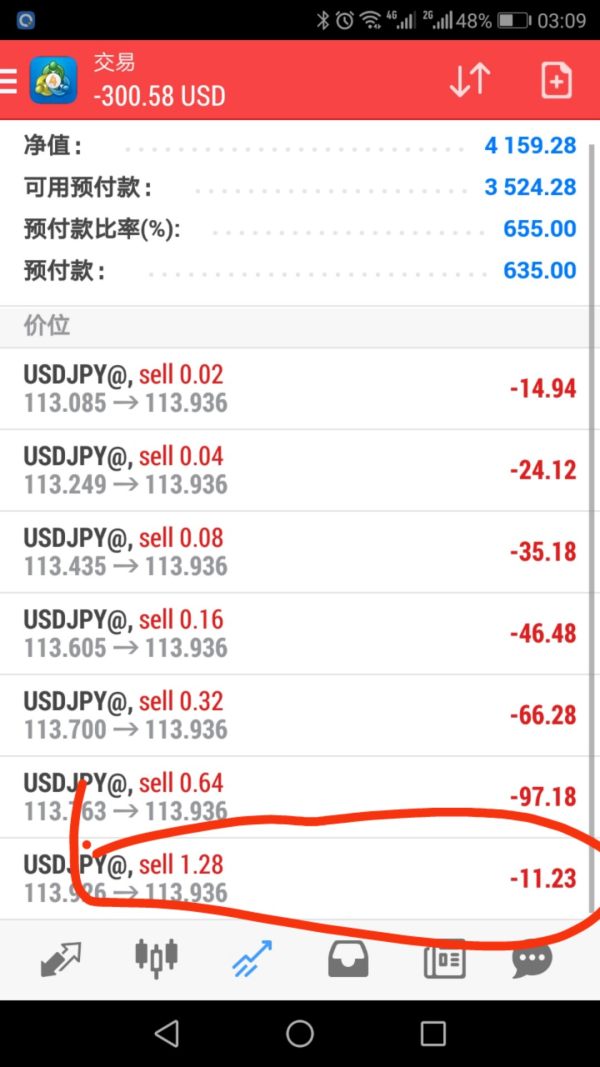
Task: Tap the USDJPY sell 0.16 position
Action: 298,633
